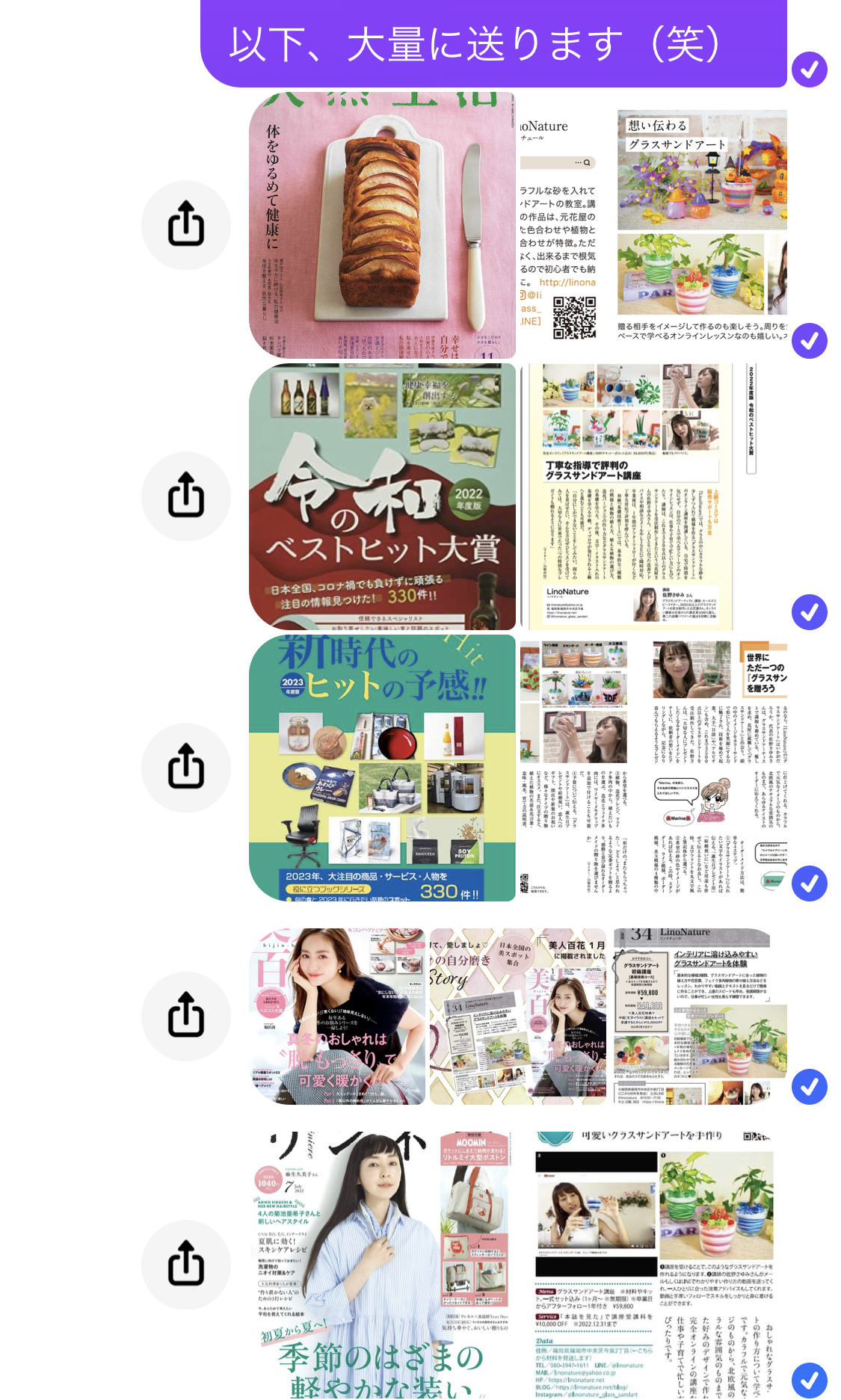Open the 真冬のおしゃれは magazine cover photo
Viewport: 841px width, 1400px height.
click(337, 1016)
